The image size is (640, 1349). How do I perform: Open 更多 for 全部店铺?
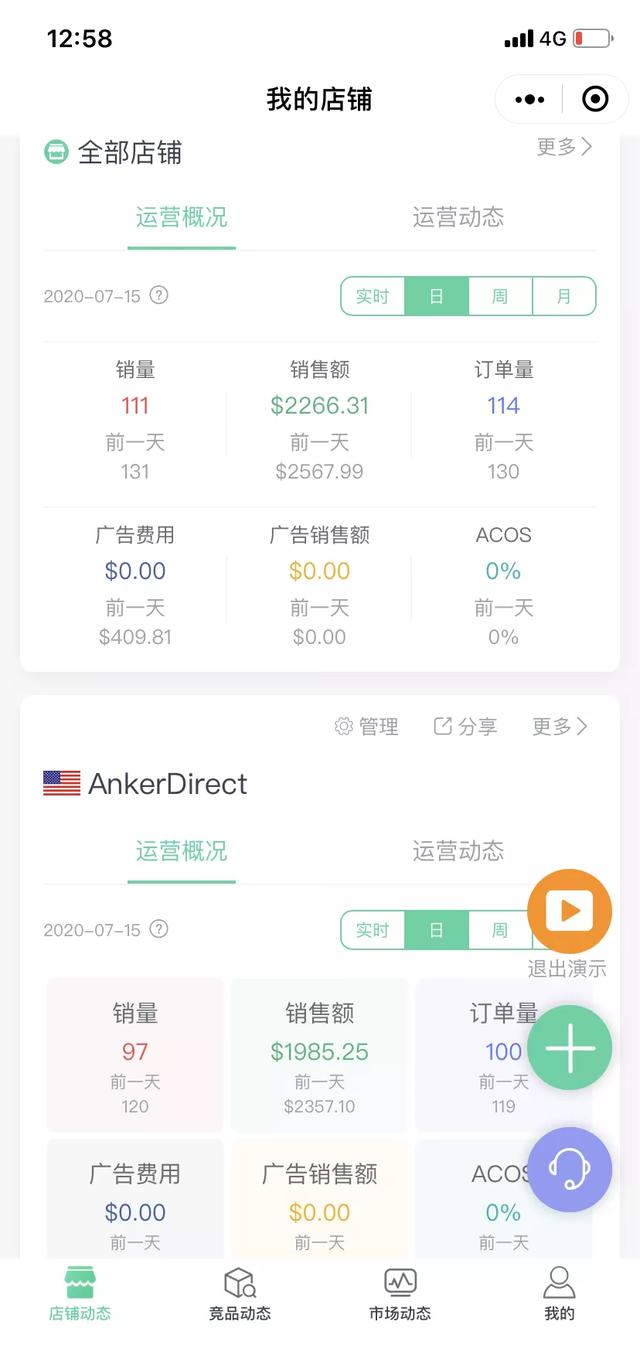pyautogui.click(x=565, y=147)
